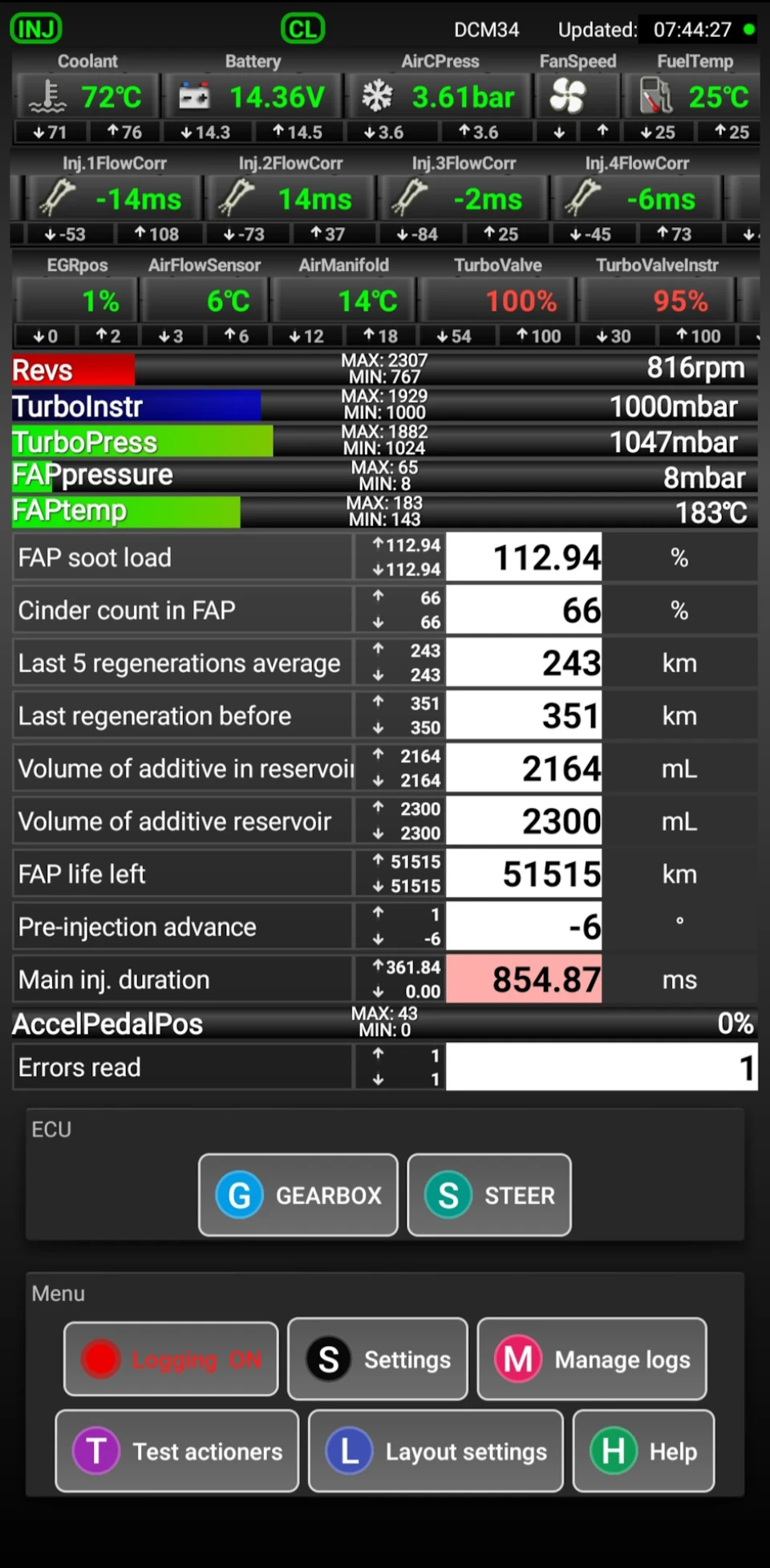Open Settings from the menu
This screenshot has height=1568, width=770.
378,1359
